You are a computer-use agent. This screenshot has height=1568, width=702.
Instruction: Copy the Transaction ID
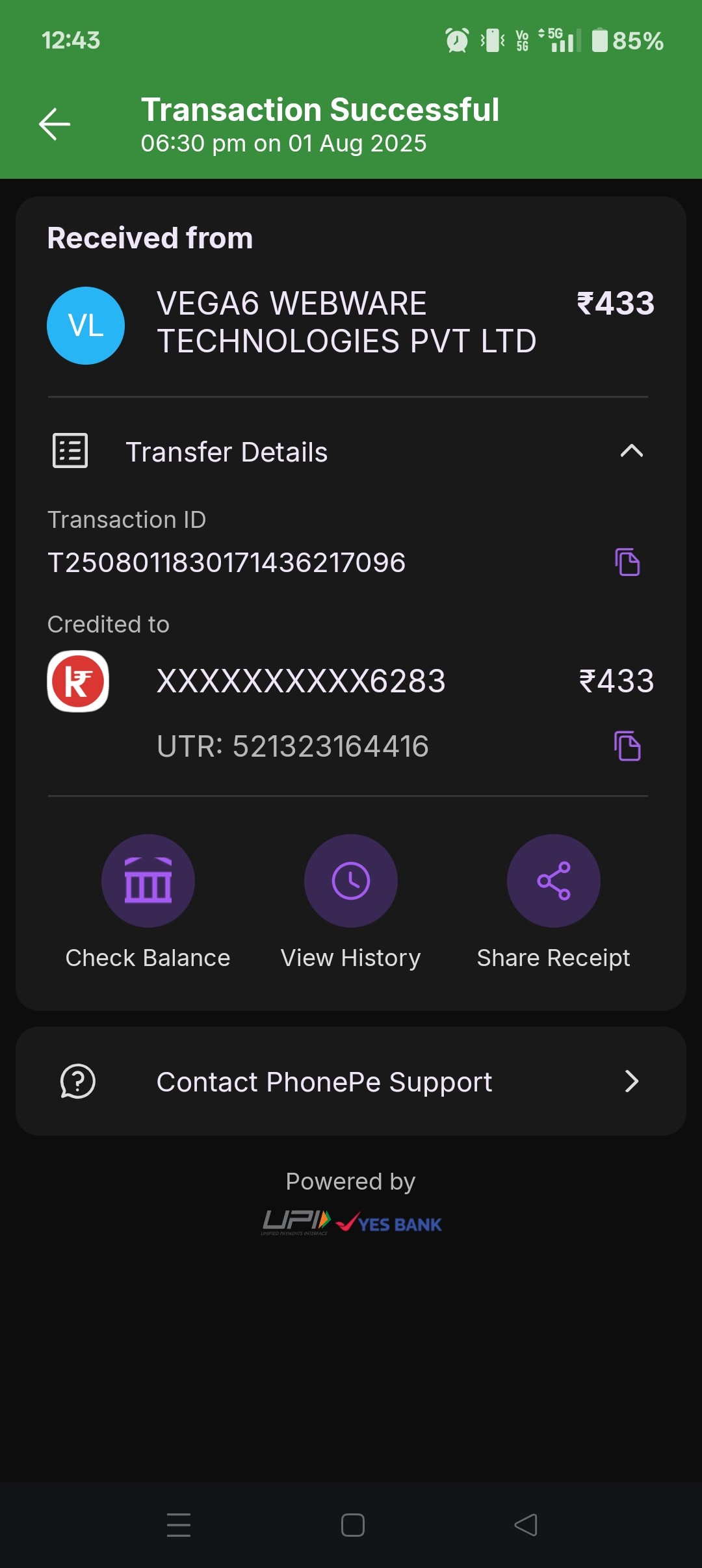pyautogui.click(x=627, y=562)
